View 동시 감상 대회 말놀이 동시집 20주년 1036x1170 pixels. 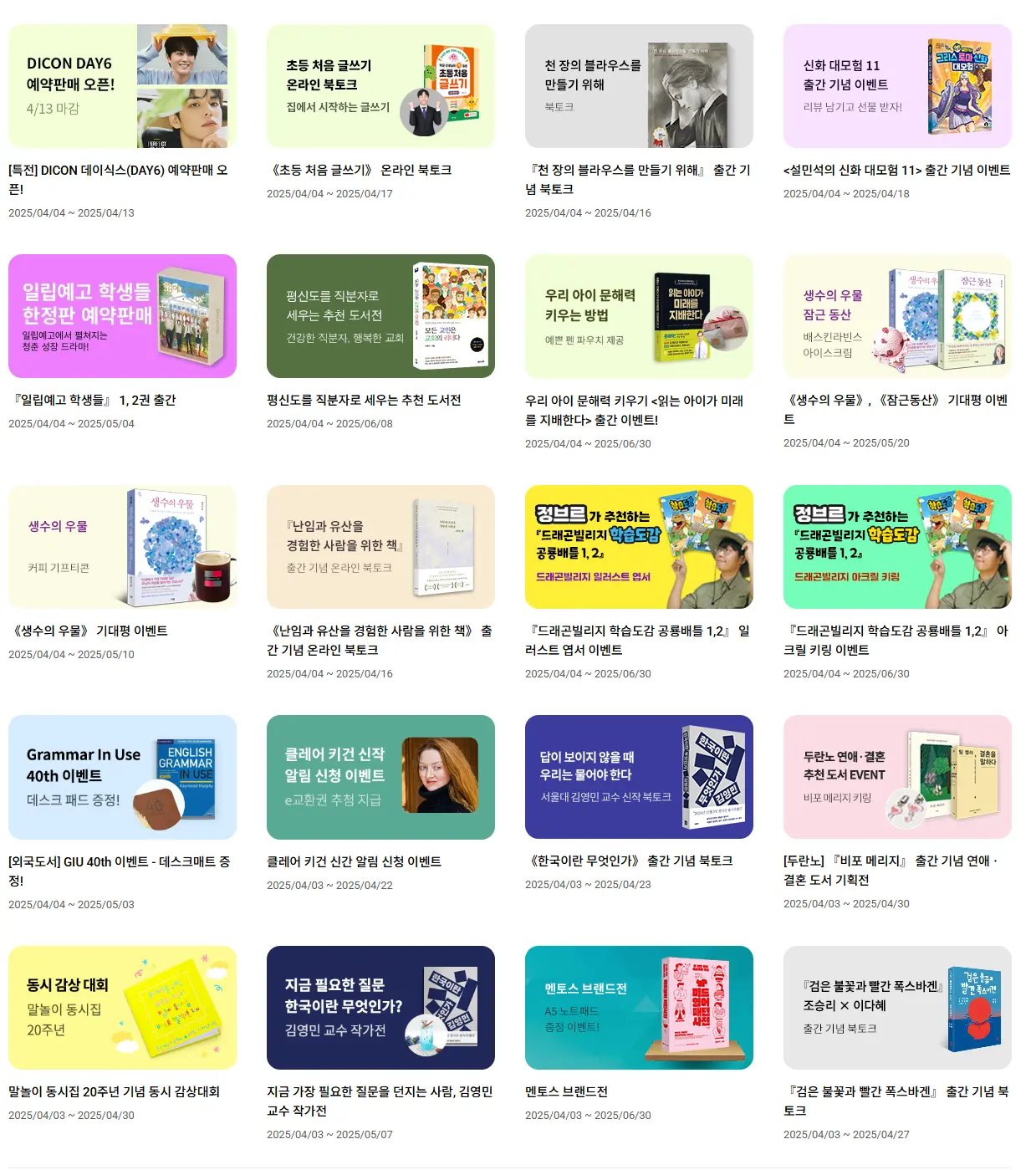(122, 1008)
